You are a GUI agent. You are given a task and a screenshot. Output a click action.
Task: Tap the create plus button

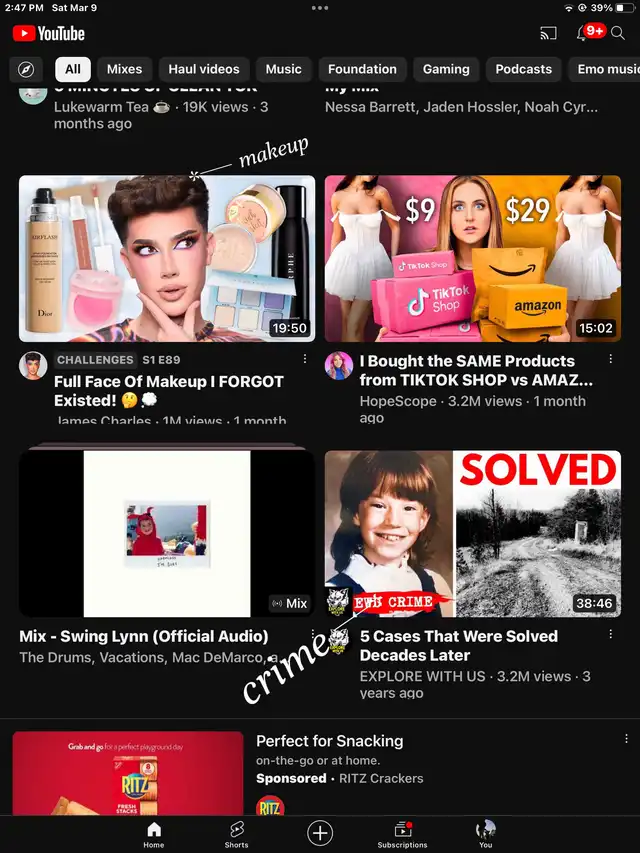coord(320,832)
